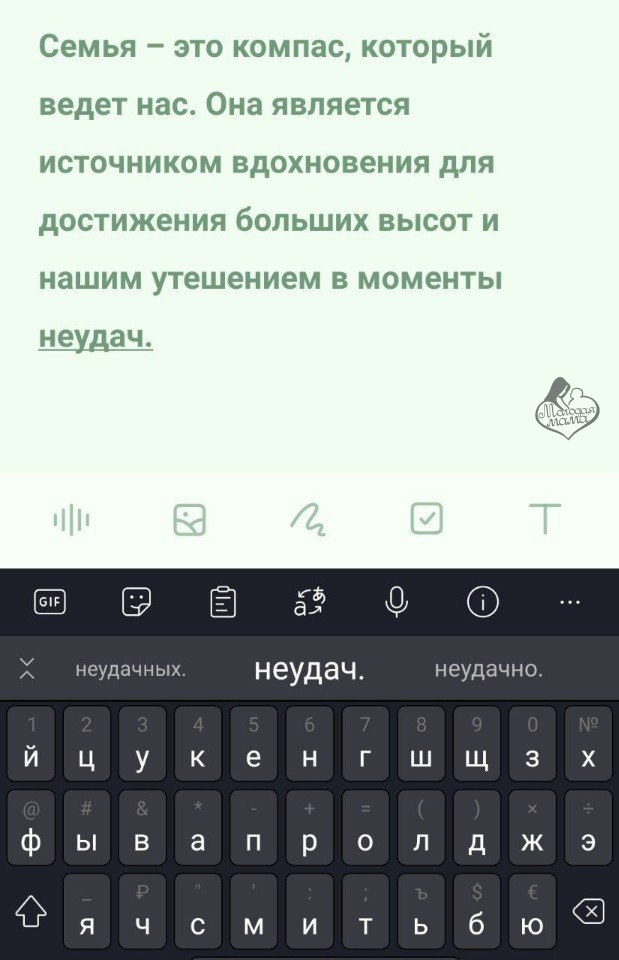Start voice typing with the microphone
This screenshot has width=619, height=960.
(x=397, y=601)
